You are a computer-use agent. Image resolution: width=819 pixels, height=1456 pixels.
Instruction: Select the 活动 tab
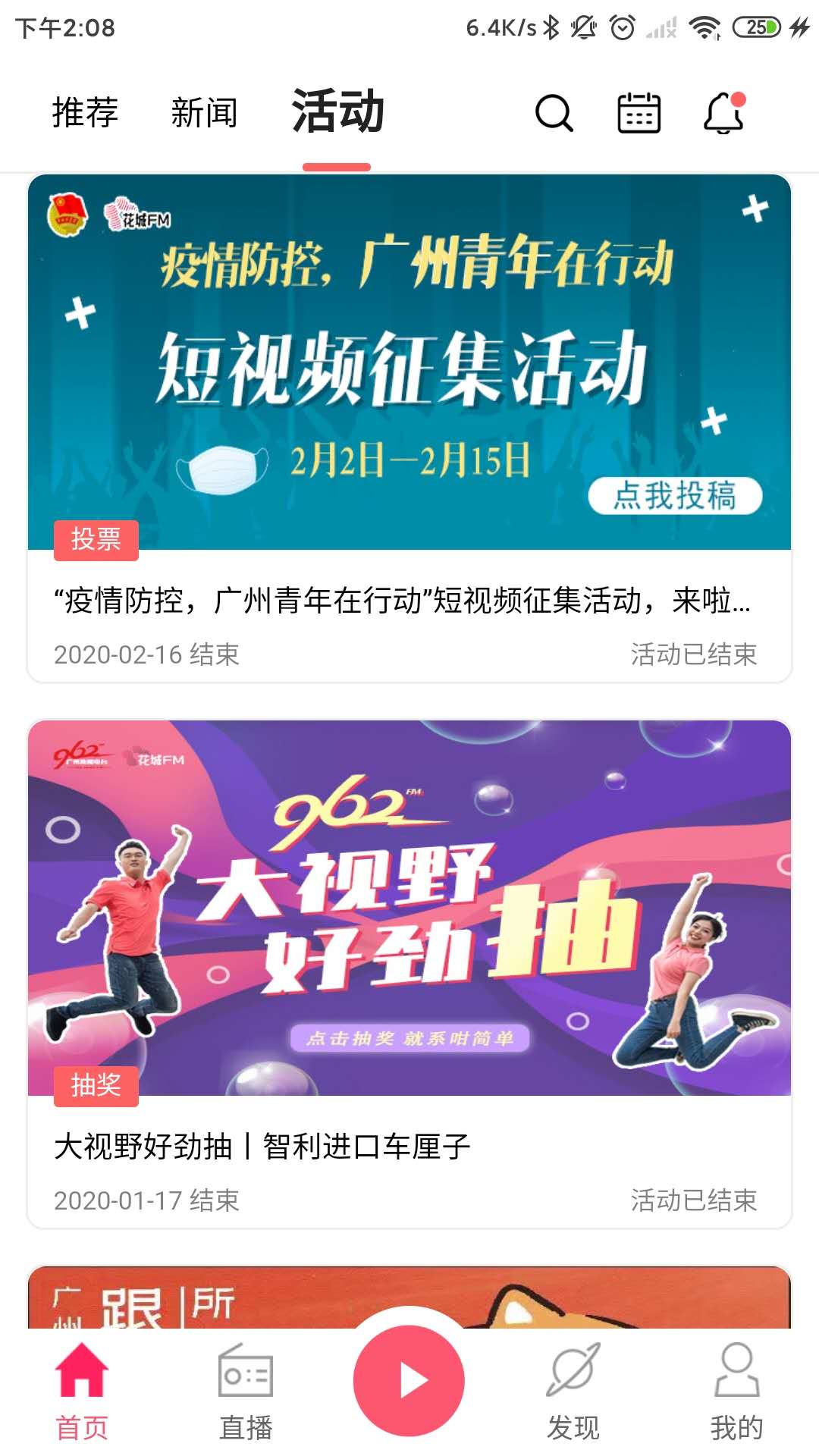click(x=337, y=113)
